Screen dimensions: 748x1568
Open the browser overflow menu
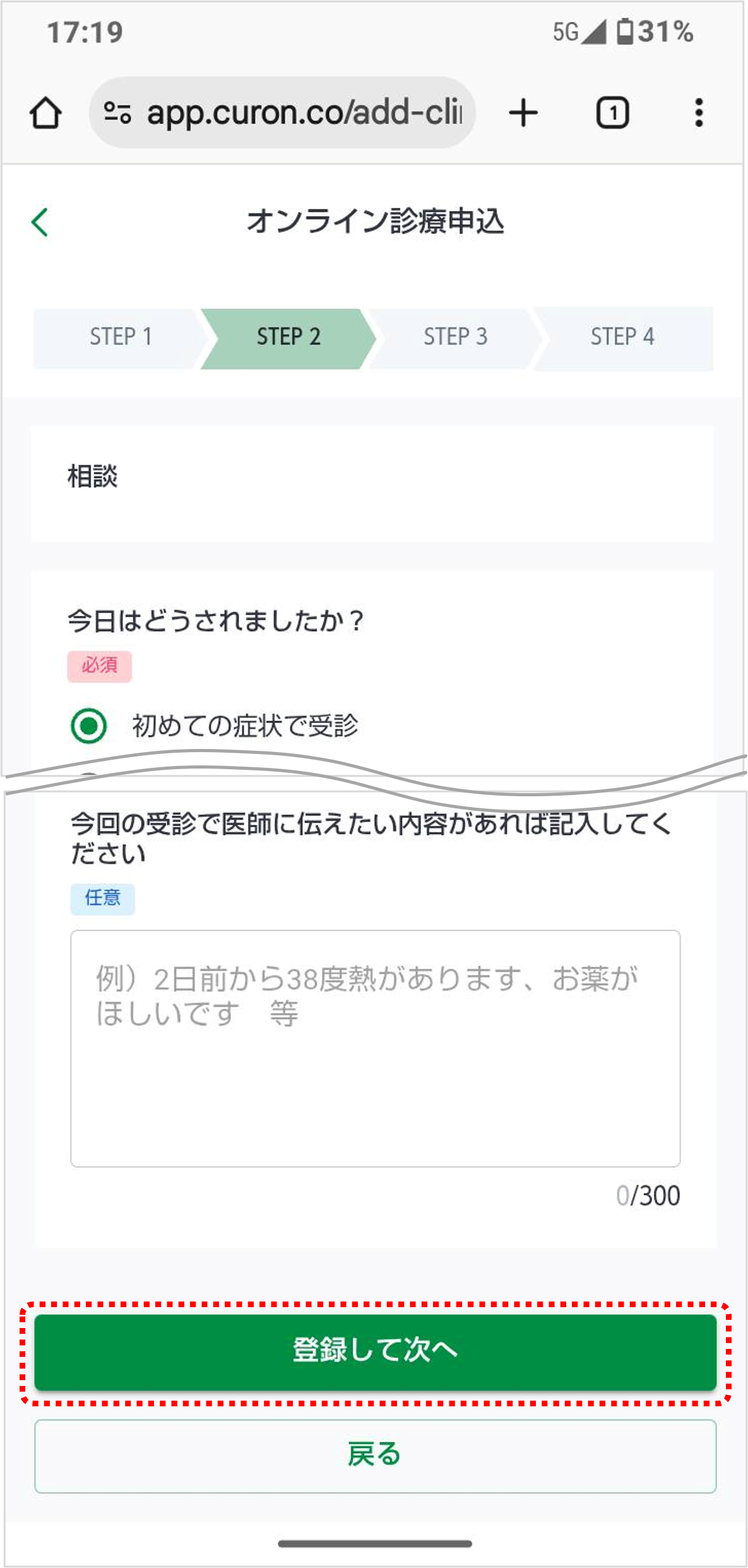(699, 113)
